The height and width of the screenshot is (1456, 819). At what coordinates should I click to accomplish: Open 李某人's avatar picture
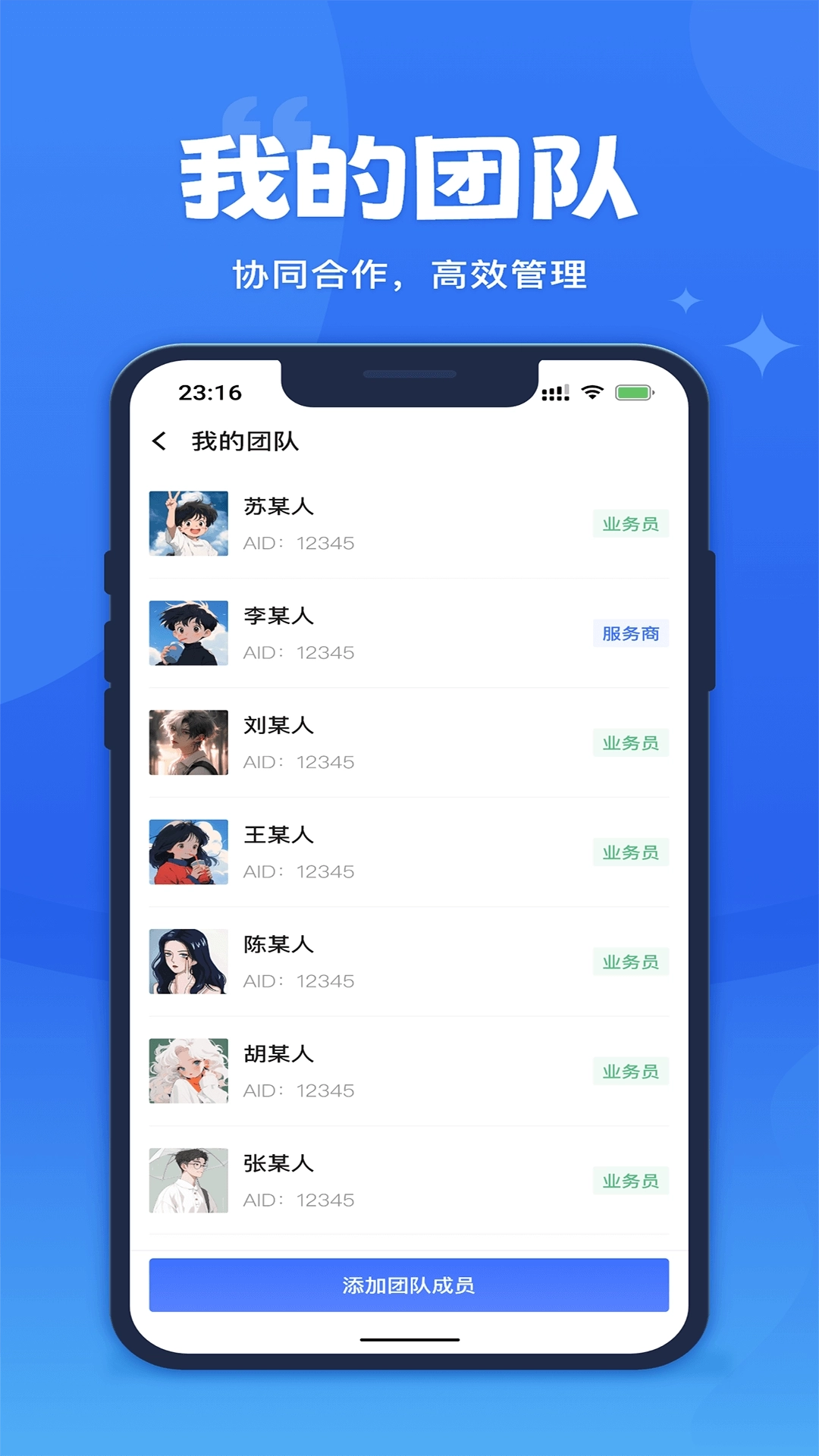tap(189, 634)
